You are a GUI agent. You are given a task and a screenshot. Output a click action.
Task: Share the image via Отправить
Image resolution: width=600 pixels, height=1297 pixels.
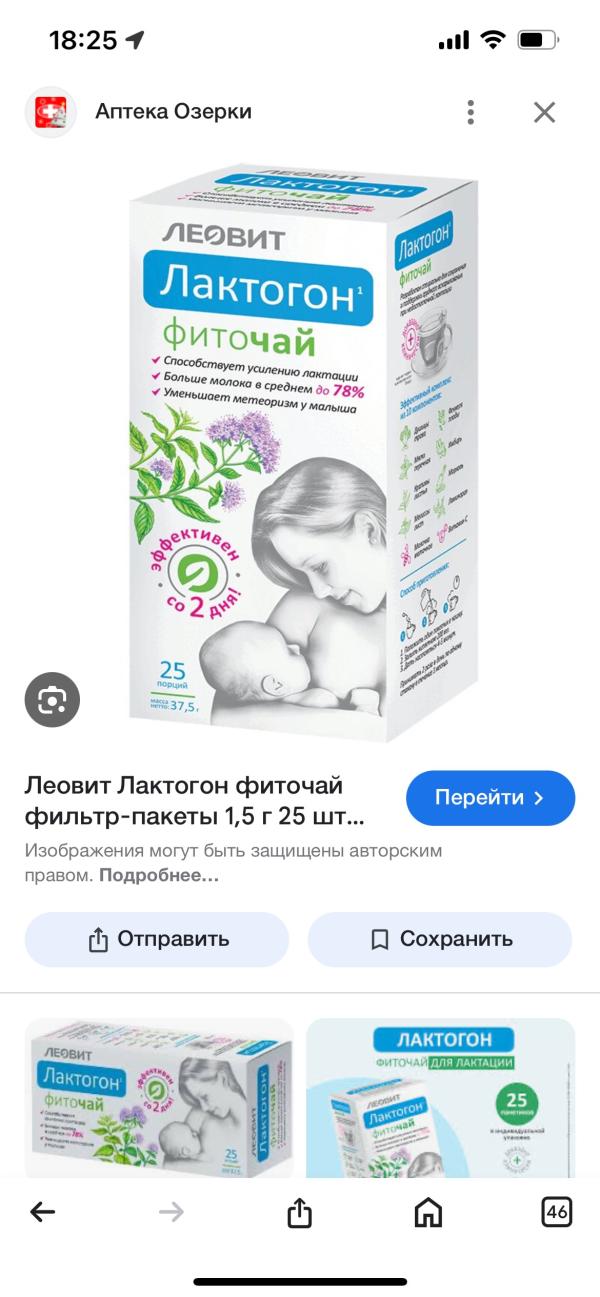(157, 939)
